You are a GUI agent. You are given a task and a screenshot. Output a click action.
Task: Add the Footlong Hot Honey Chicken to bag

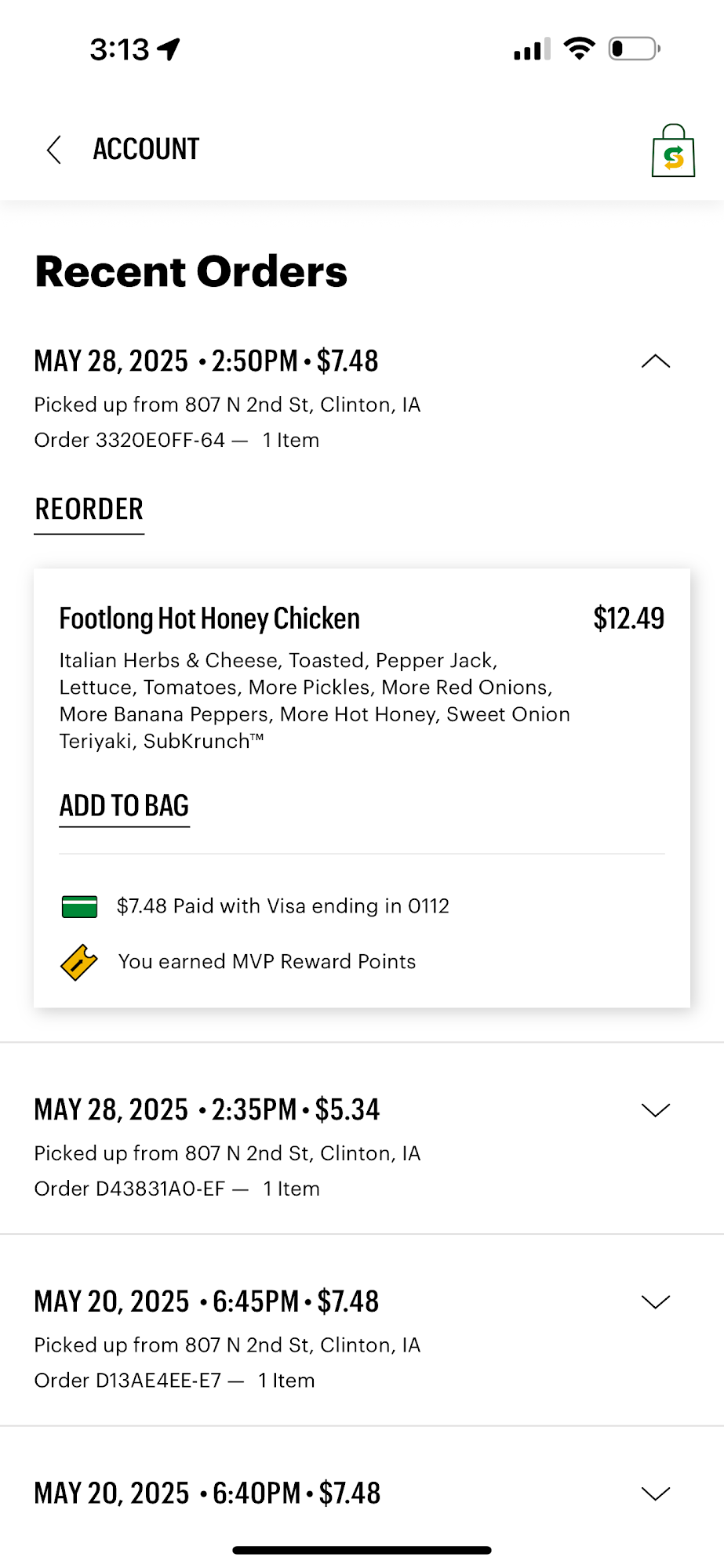click(x=123, y=806)
